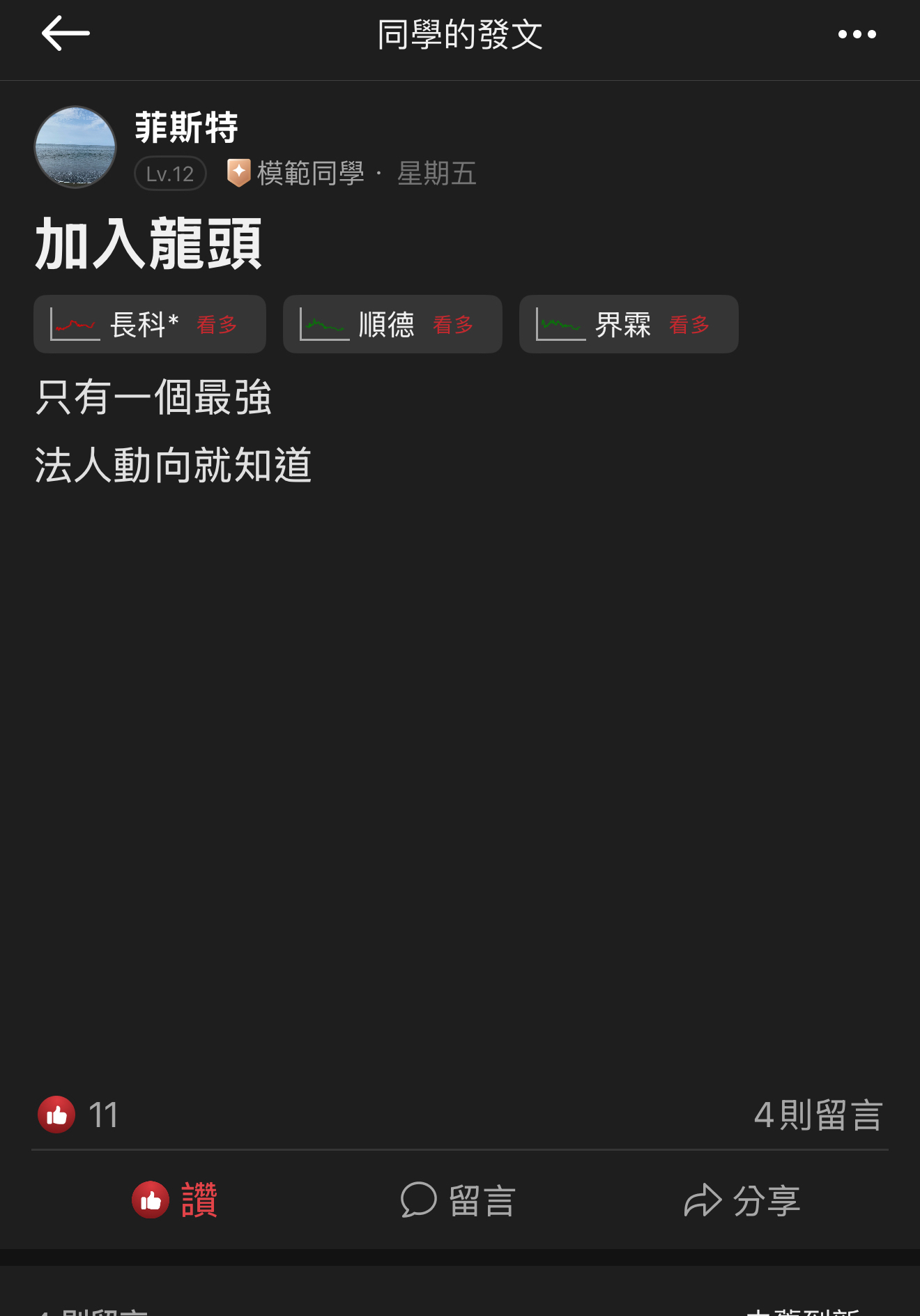Share this post via 分享
The image size is (920, 1316).
pyautogui.click(x=742, y=1200)
